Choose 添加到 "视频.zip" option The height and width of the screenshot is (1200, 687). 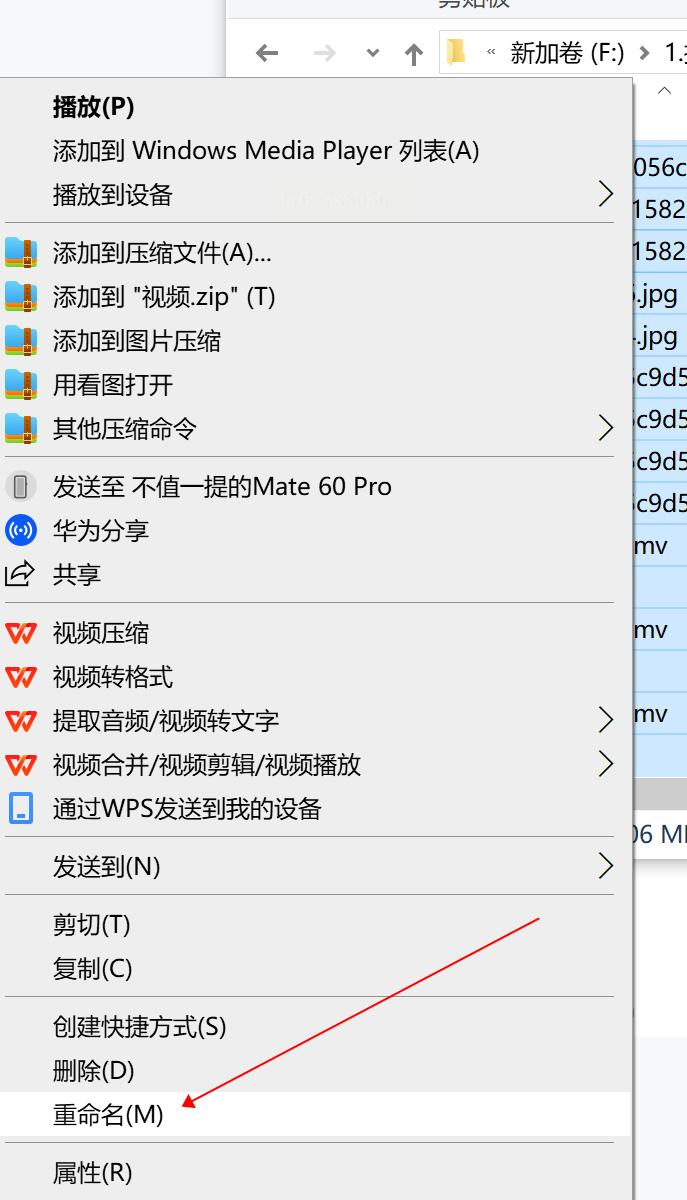coord(163,297)
